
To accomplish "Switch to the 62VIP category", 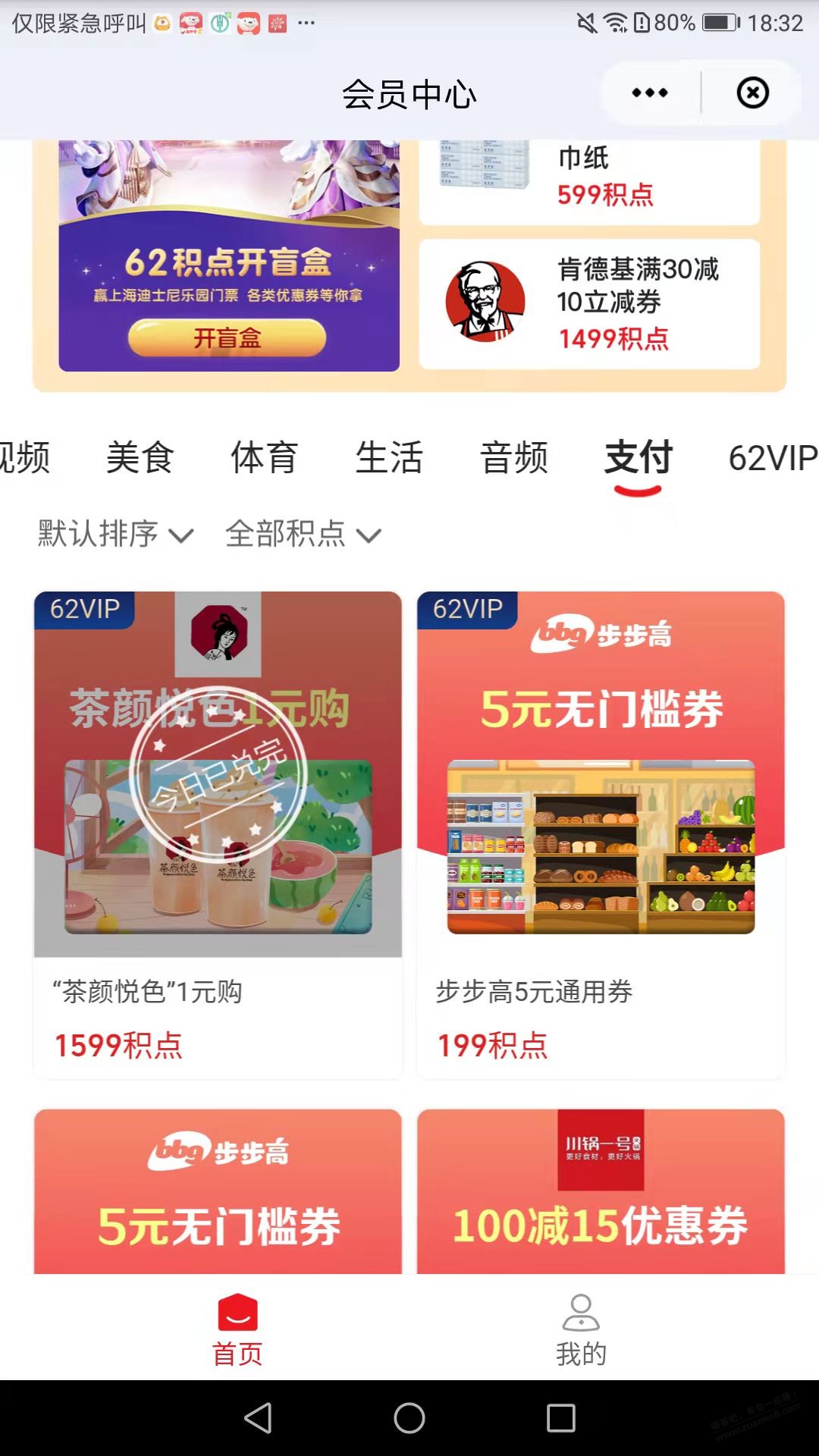I will 772,458.
